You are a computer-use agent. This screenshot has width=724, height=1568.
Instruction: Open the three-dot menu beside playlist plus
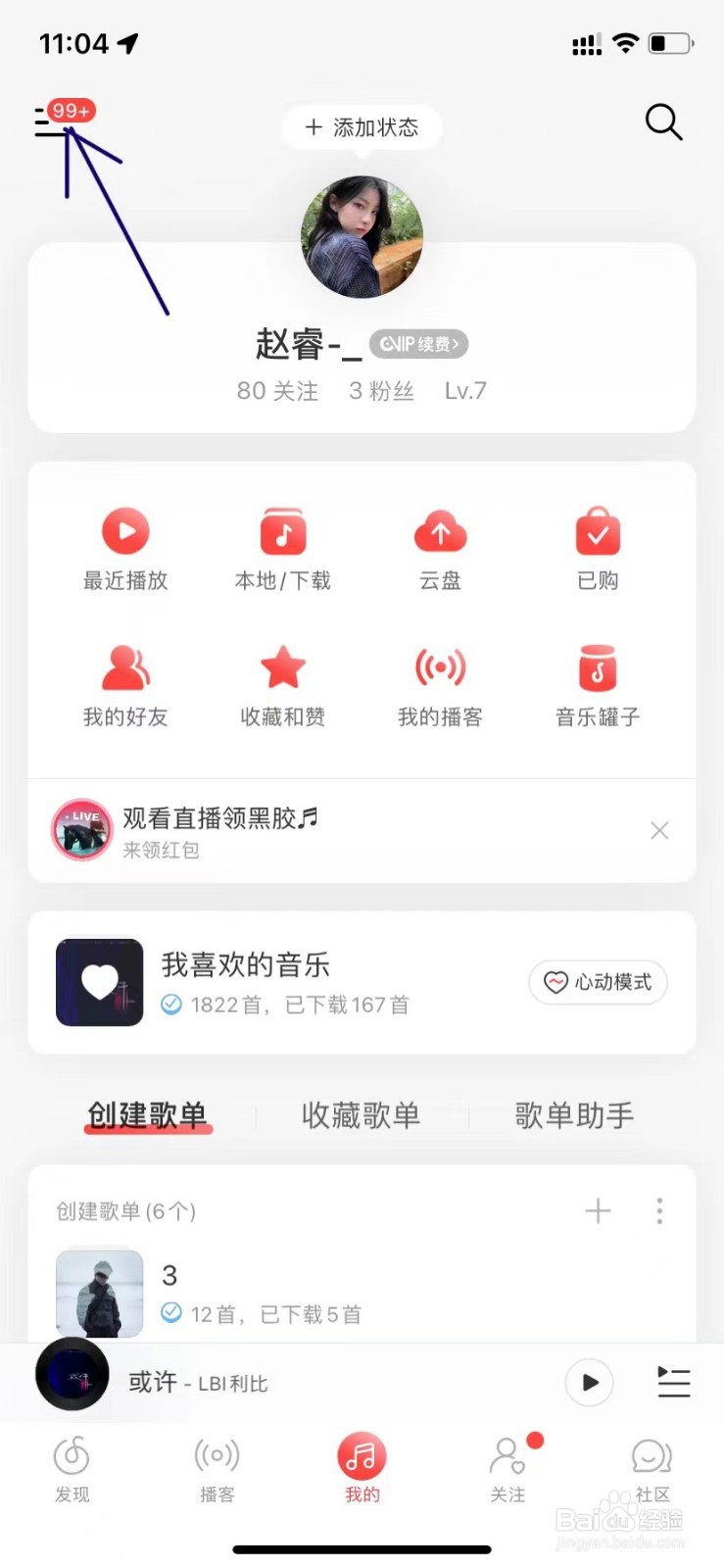click(659, 1210)
